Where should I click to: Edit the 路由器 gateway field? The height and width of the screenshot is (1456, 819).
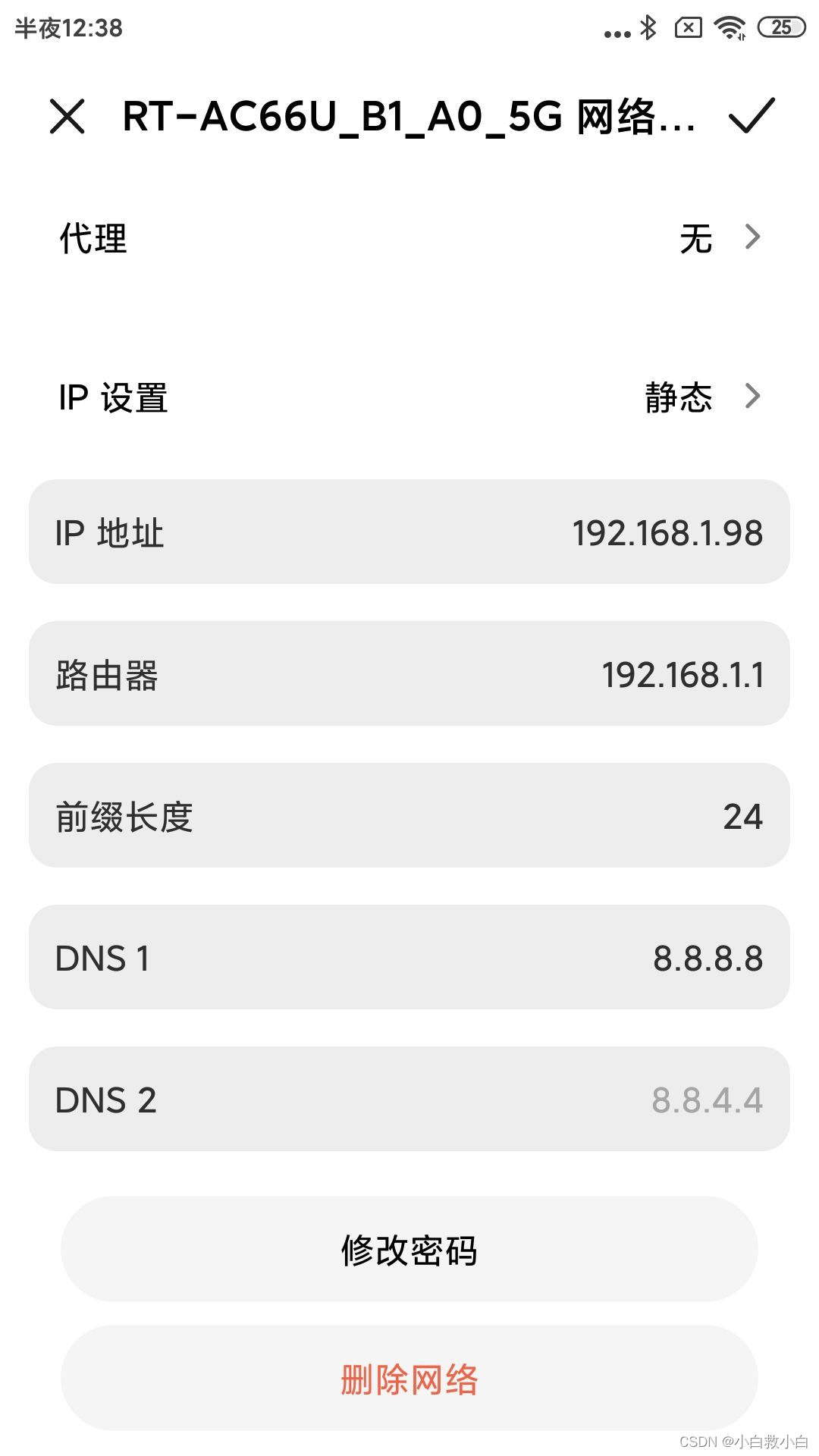tap(409, 673)
